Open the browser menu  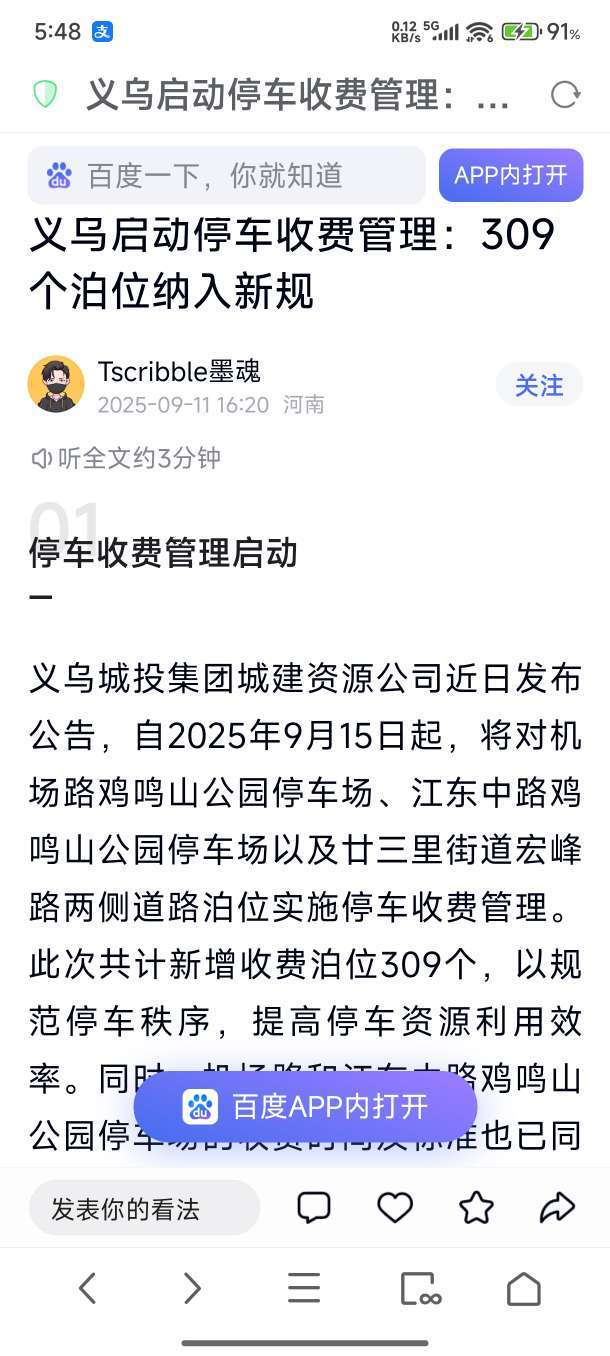(304, 1289)
